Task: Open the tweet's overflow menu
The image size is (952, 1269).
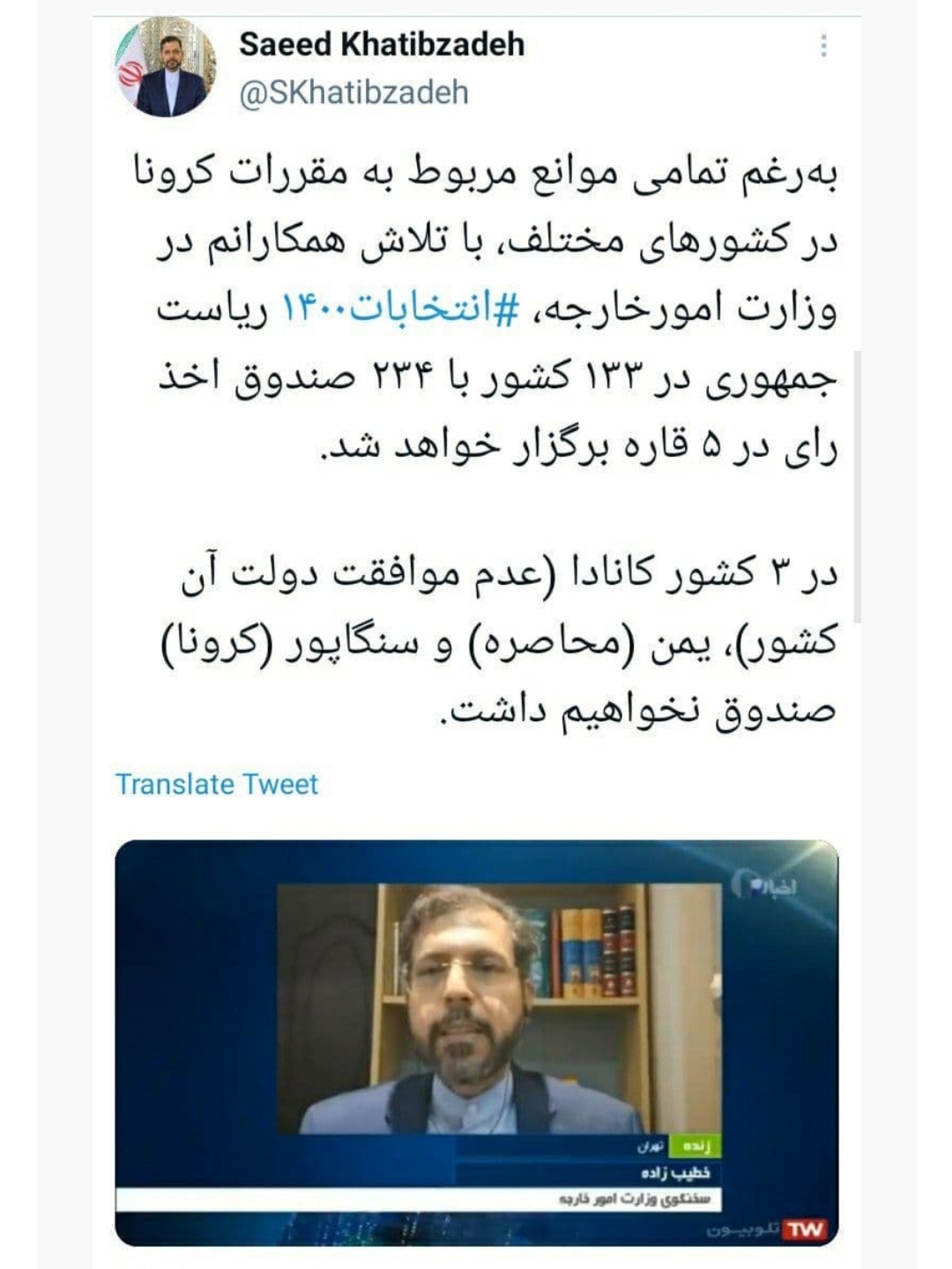Action: point(823,46)
